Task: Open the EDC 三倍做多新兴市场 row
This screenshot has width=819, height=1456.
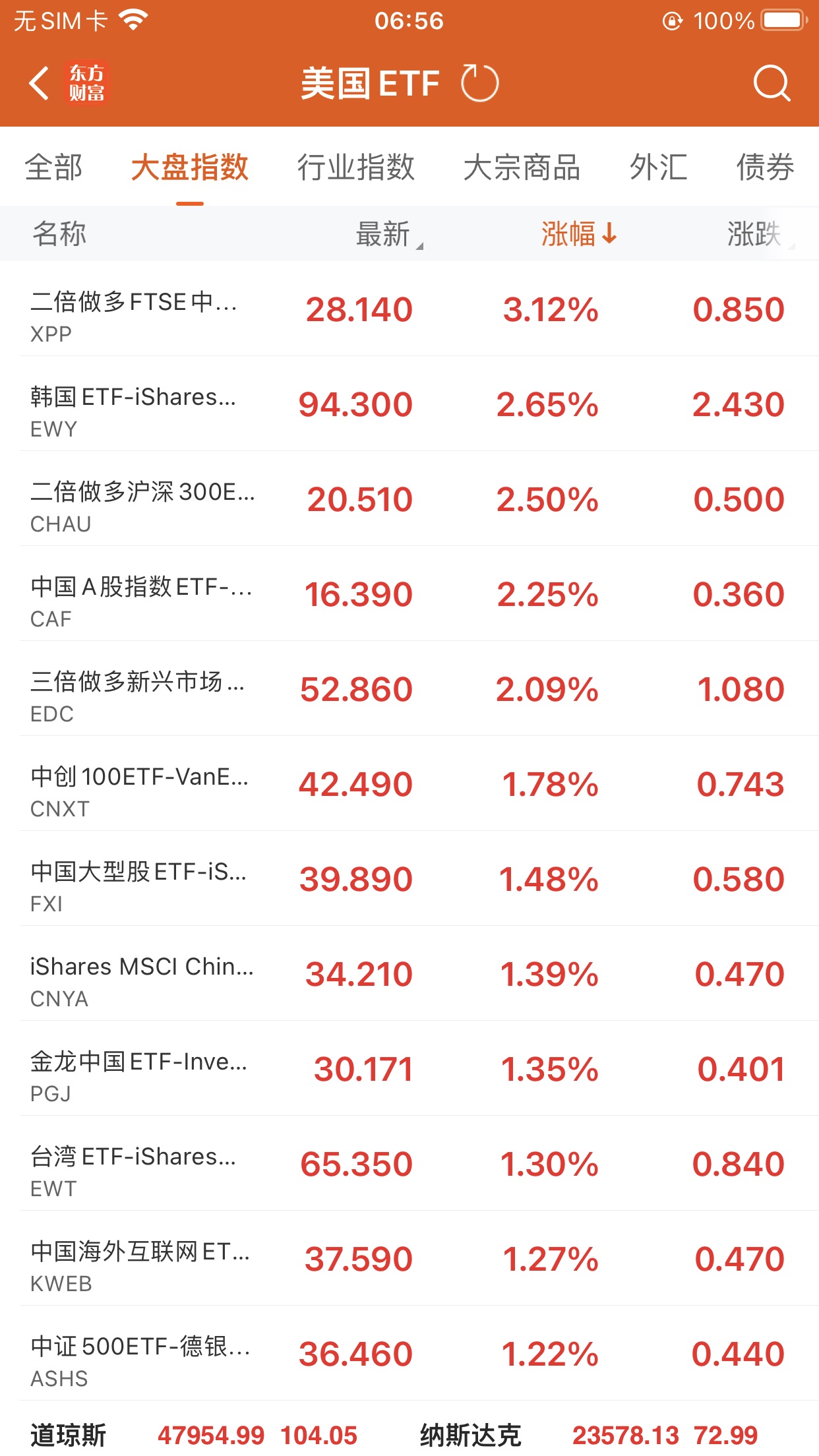Action: click(409, 690)
